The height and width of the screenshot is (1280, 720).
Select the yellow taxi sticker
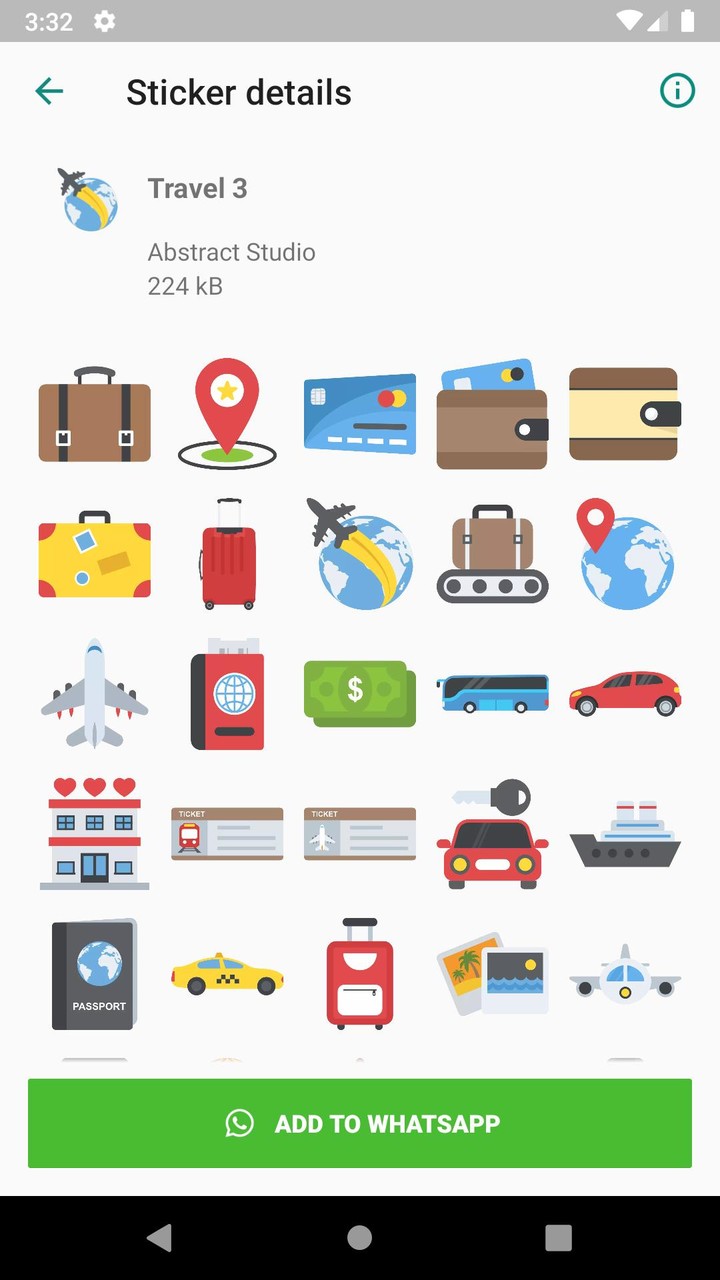click(x=226, y=974)
